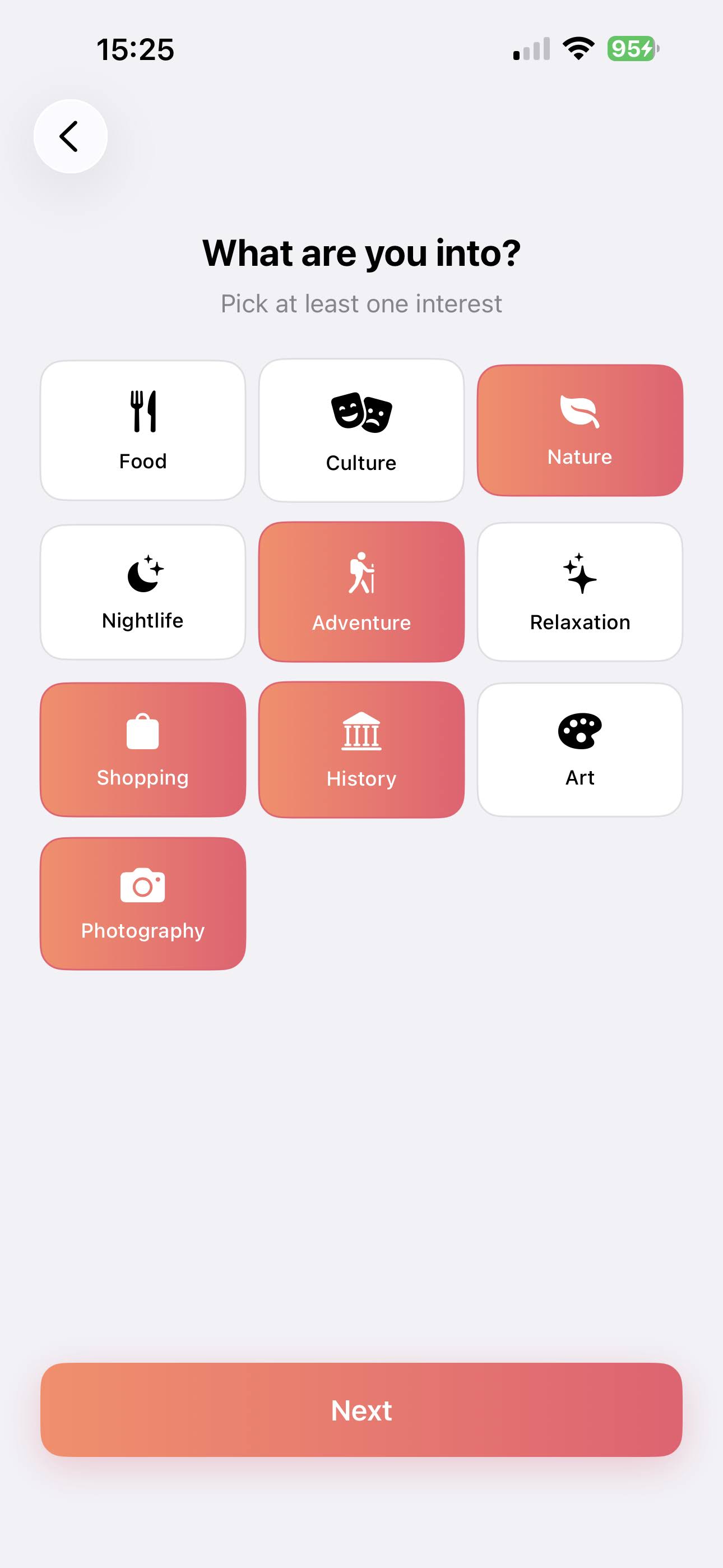The width and height of the screenshot is (723, 1568).
Task: Turn off the Shopping interest
Action: tap(142, 749)
